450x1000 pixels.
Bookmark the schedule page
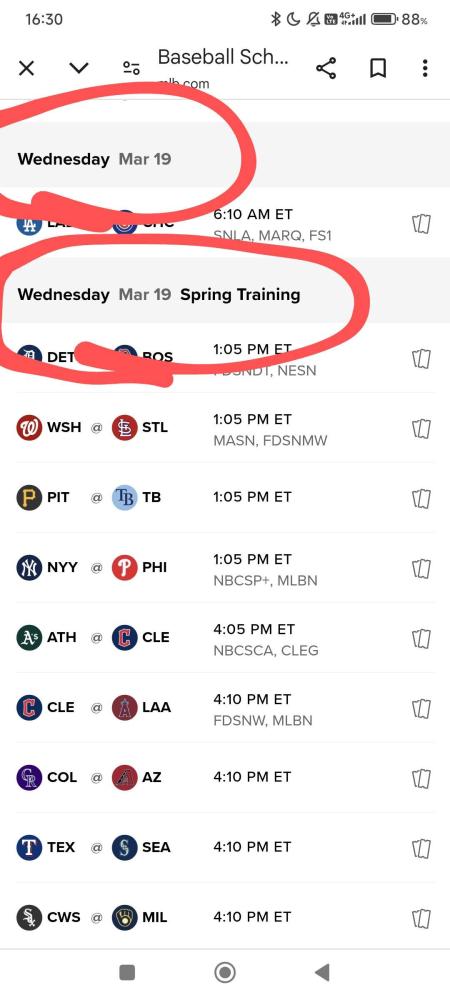pos(378,68)
